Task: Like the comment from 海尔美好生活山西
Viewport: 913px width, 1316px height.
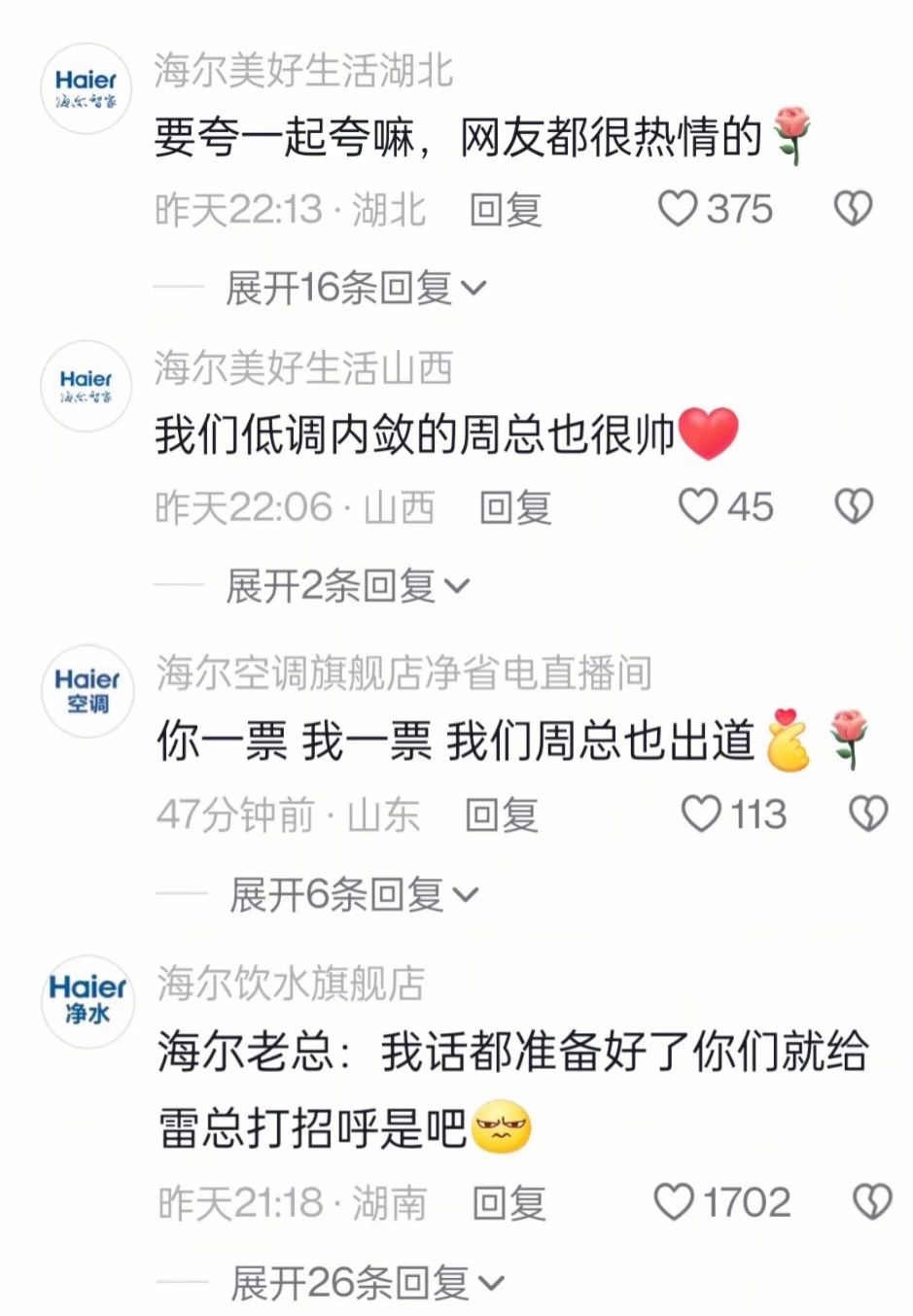Action: tap(697, 506)
